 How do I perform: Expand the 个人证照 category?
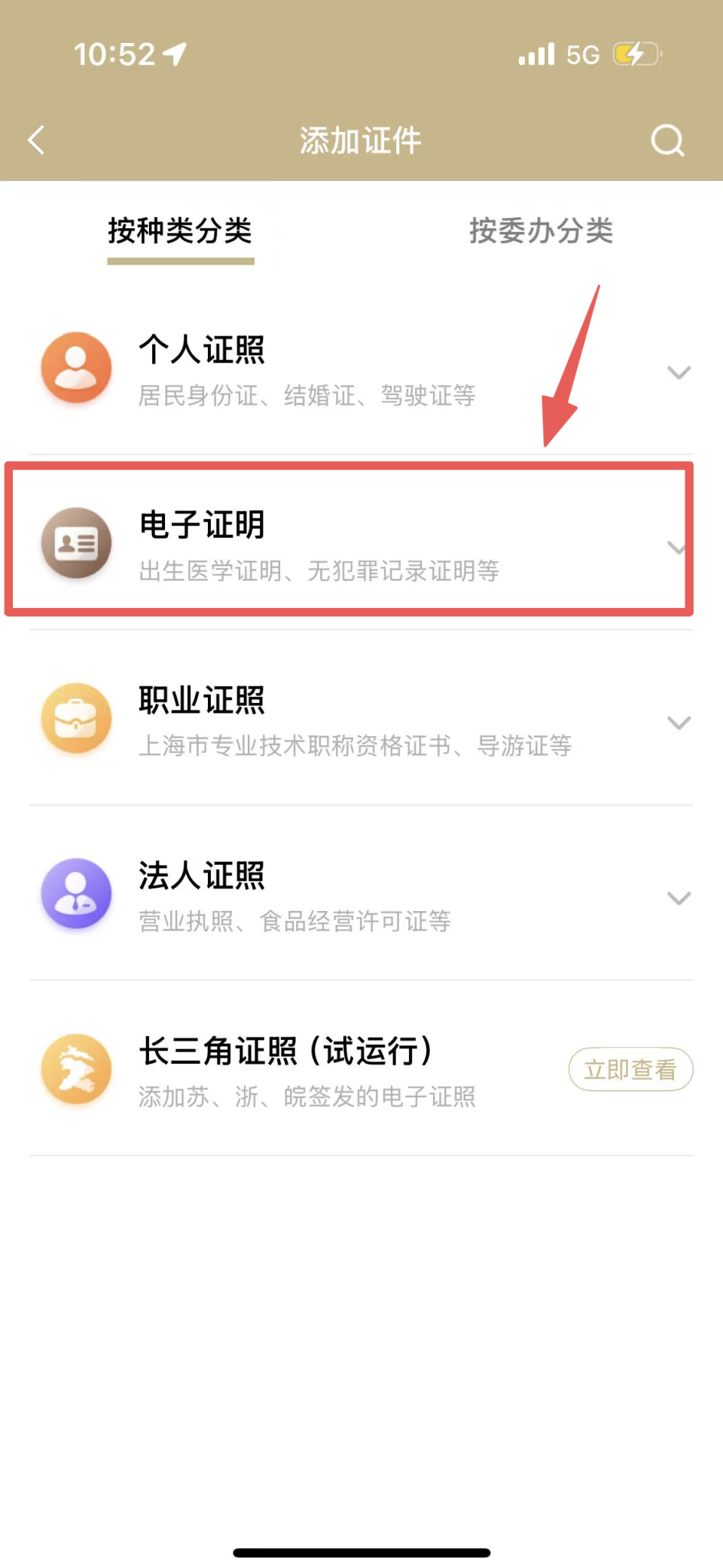(361, 369)
